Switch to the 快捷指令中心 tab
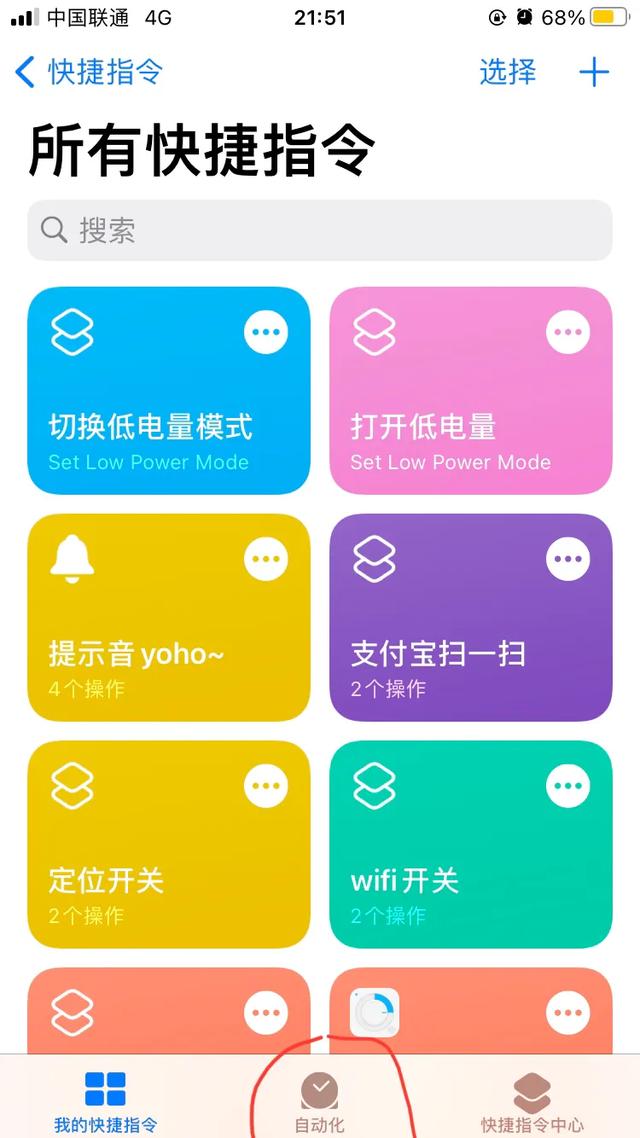 [532, 1100]
